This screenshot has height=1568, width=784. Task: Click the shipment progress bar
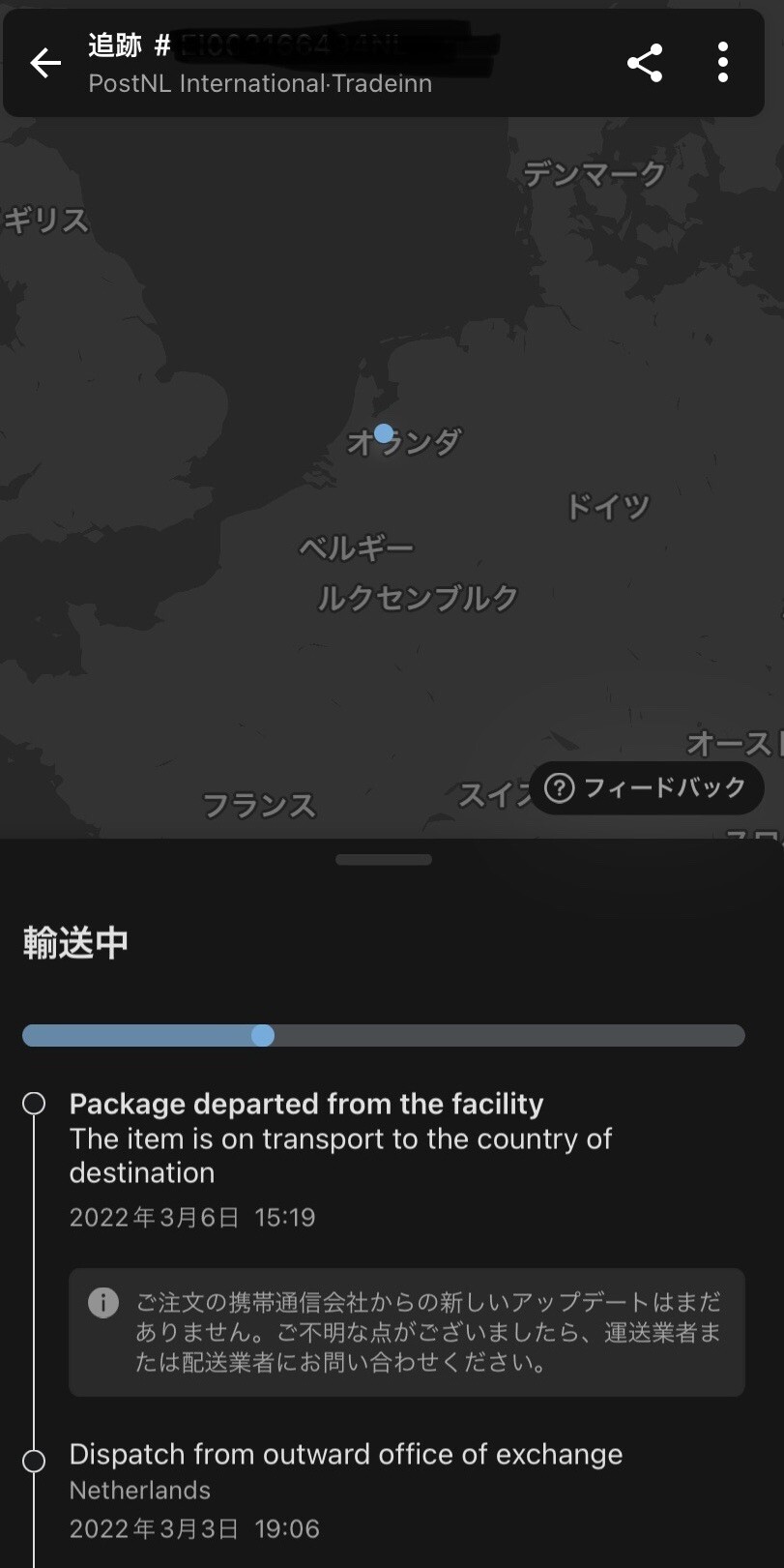coord(384,1035)
